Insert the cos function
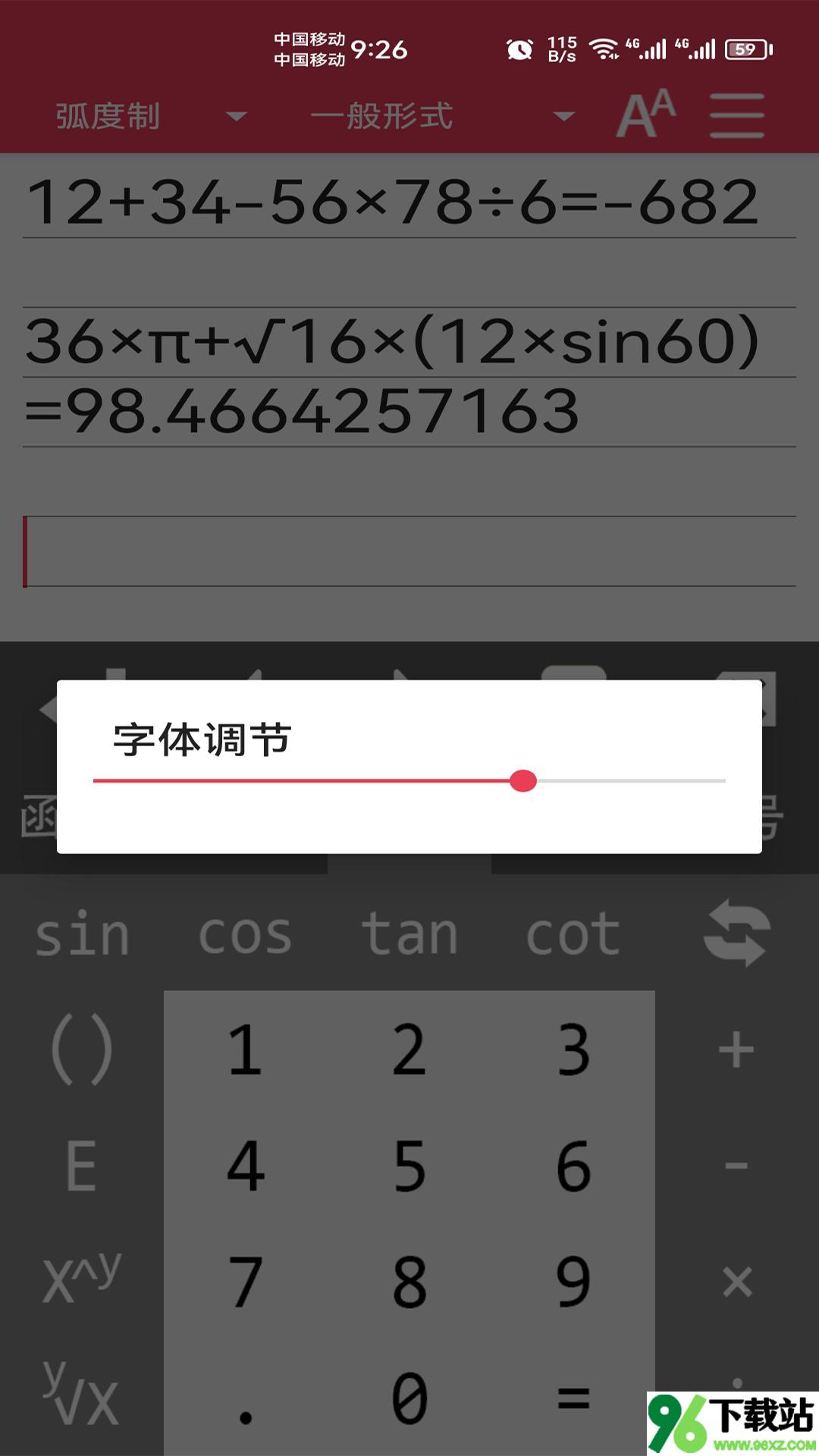 (245, 934)
